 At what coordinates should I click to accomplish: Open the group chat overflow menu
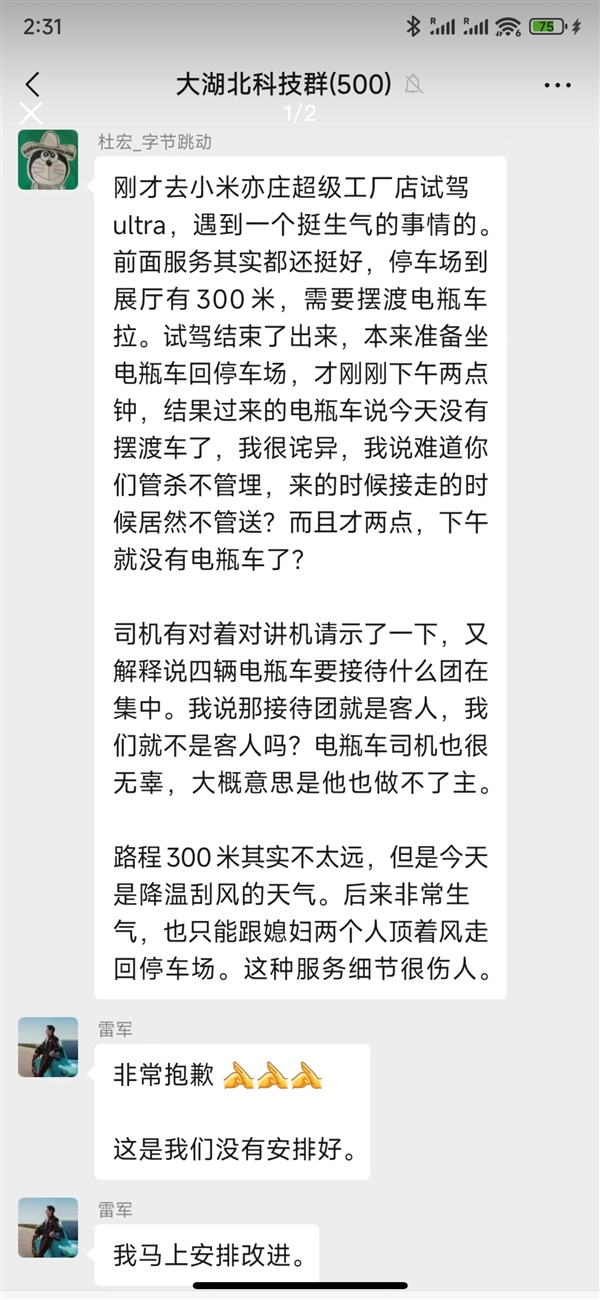(x=557, y=85)
